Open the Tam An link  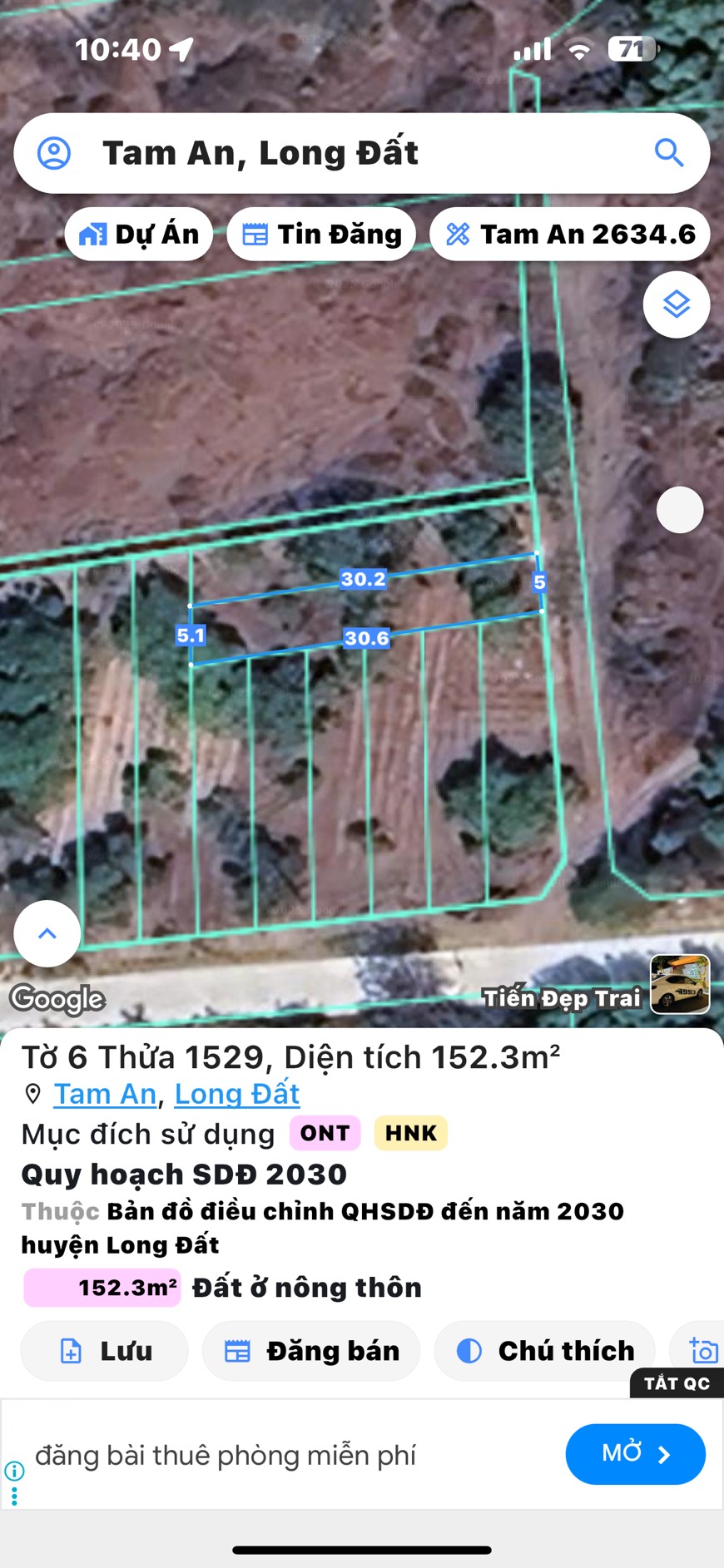pyautogui.click(x=105, y=1094)
